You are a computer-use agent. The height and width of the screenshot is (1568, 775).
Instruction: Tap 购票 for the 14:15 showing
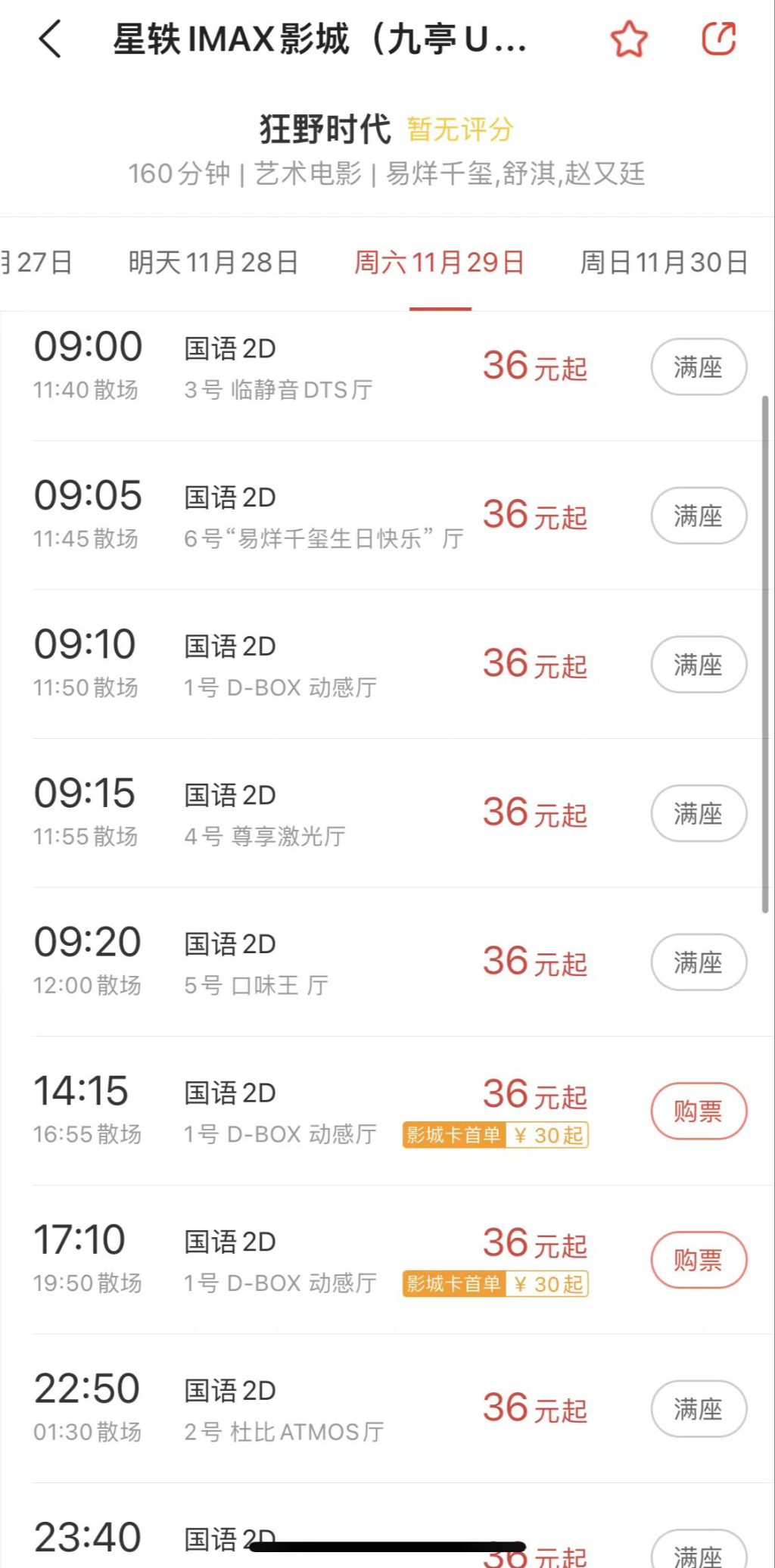[697, 1110]
